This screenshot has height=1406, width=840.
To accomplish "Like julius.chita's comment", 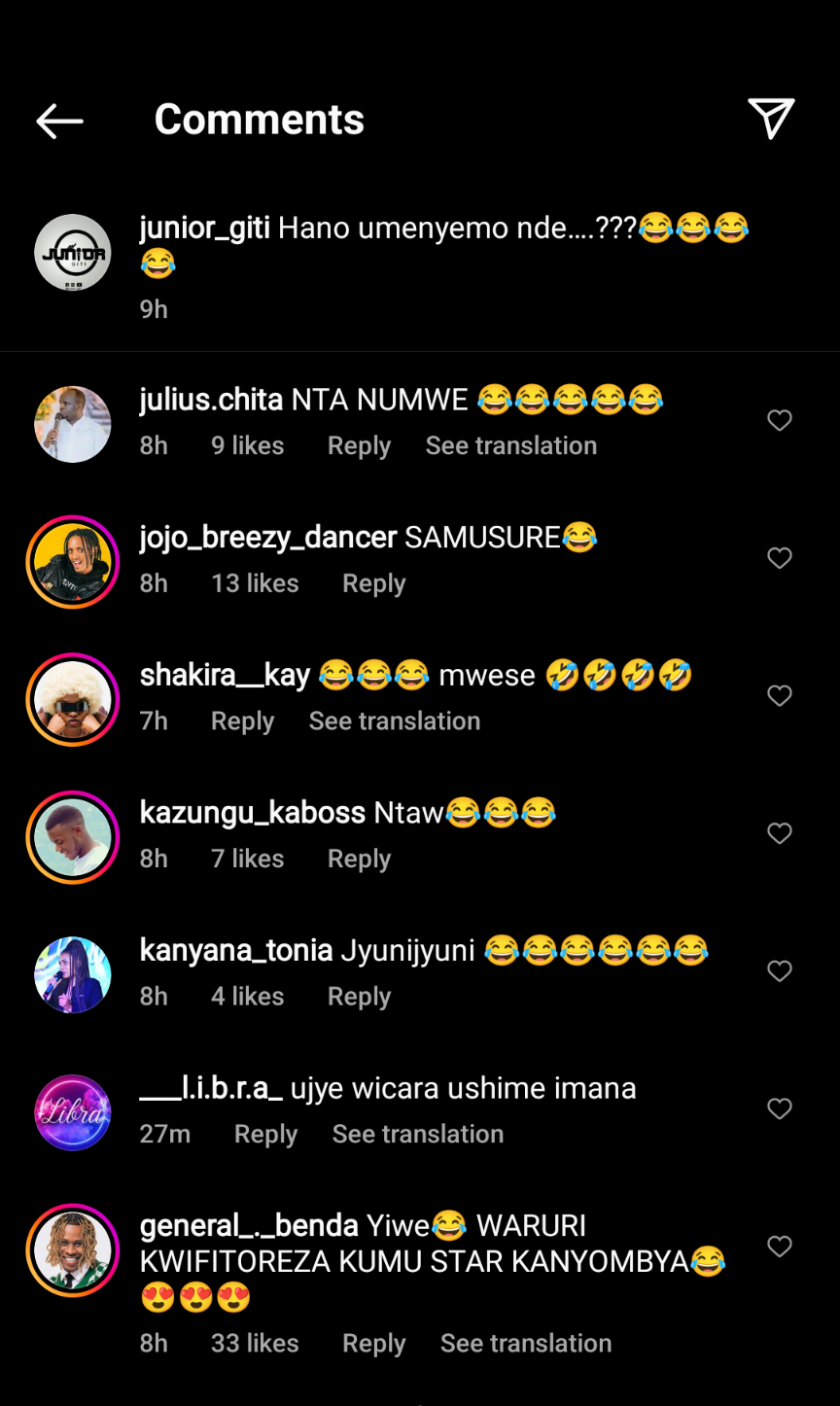I will point(780,420).
